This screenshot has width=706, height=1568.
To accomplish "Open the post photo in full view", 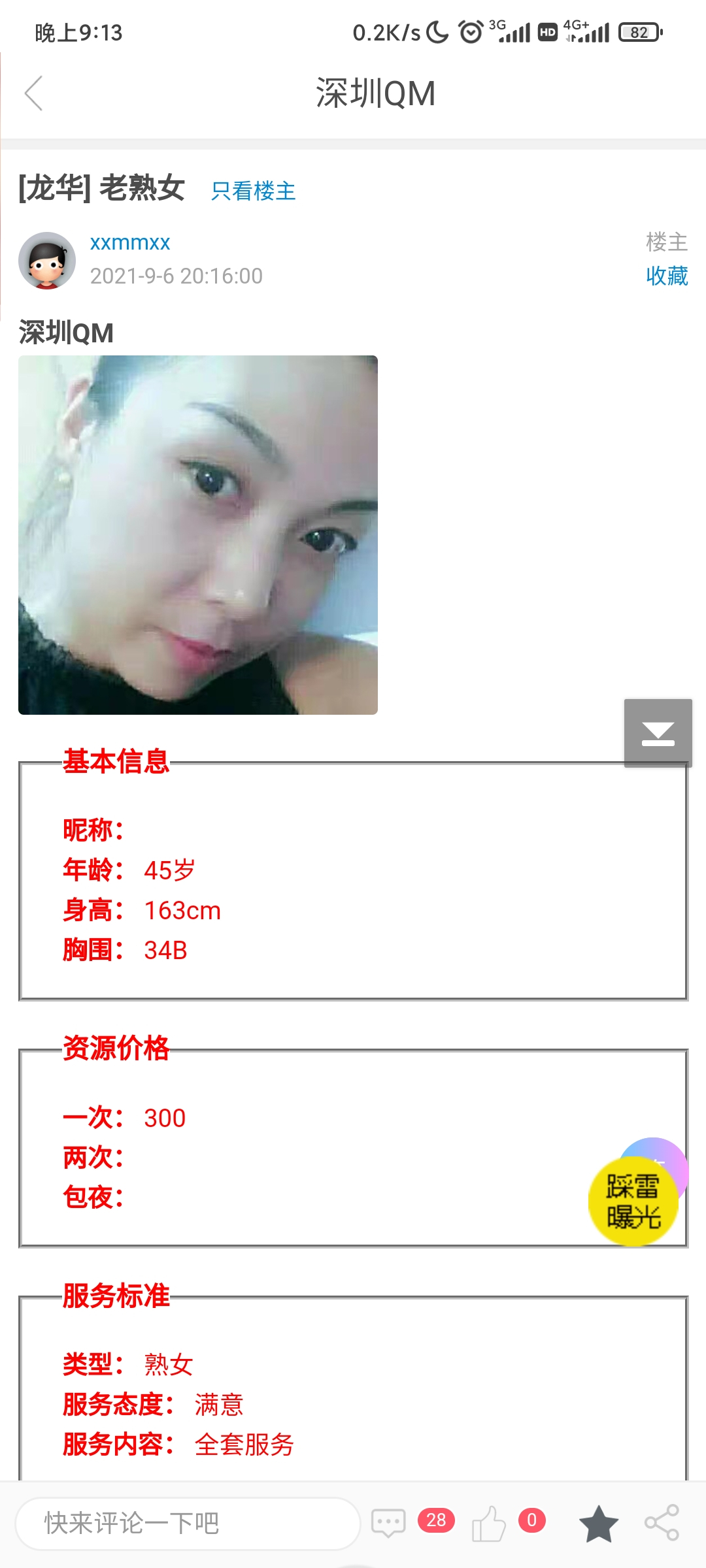I will coord(198,535).
